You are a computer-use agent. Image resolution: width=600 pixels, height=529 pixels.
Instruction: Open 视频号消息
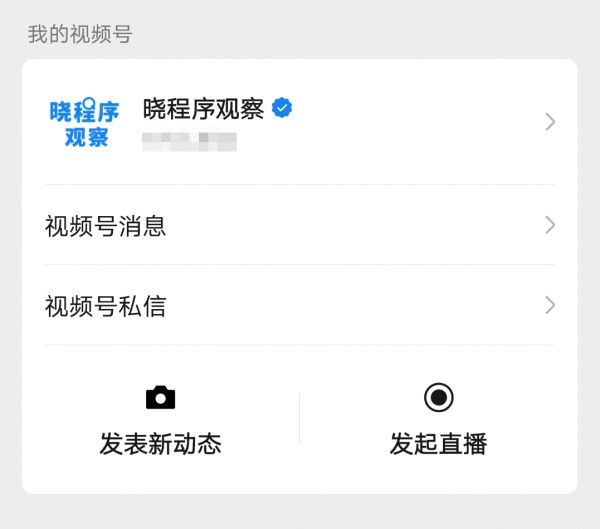(298, 226)
